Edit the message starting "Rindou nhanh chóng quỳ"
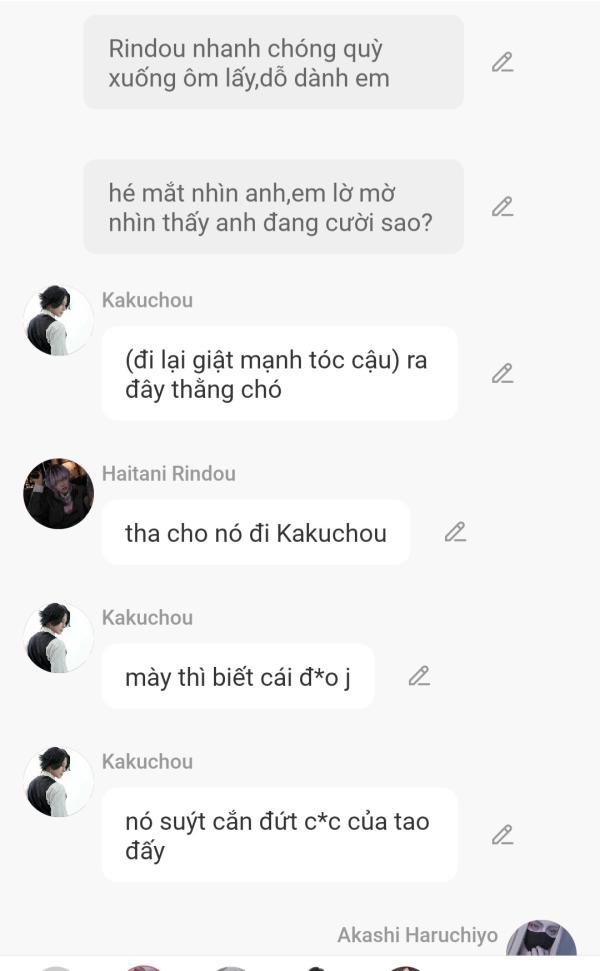 point(502,62)
